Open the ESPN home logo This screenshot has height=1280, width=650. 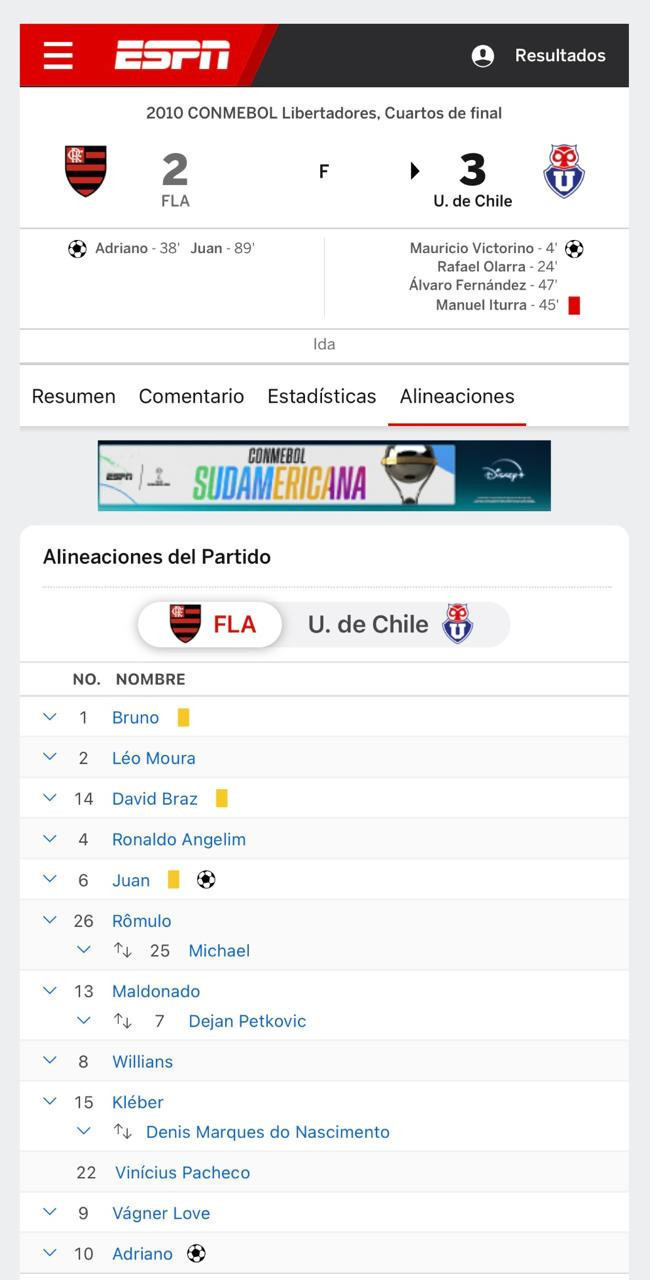pos(172,55)
